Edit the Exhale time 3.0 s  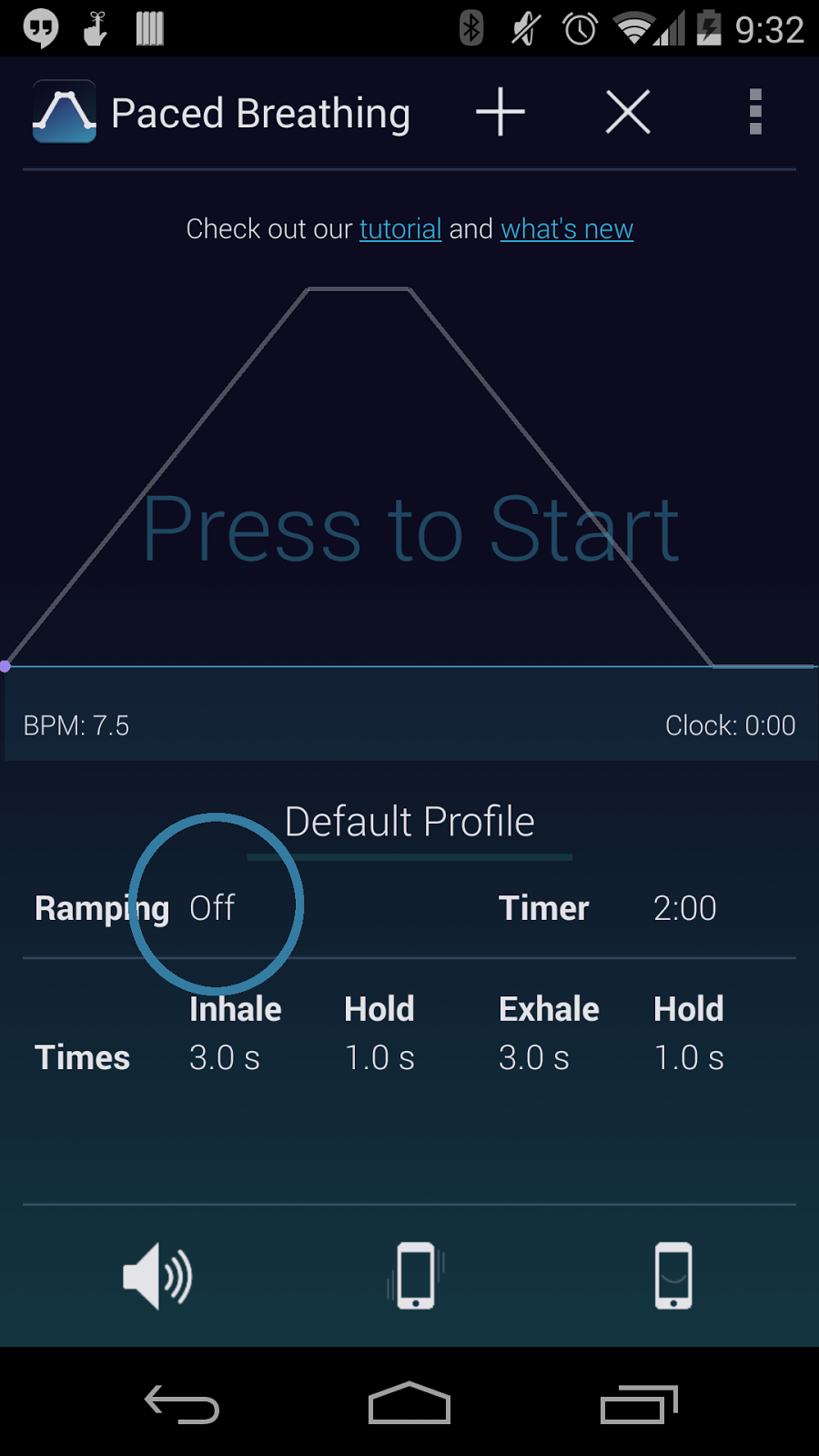(x=534, y=1057)
